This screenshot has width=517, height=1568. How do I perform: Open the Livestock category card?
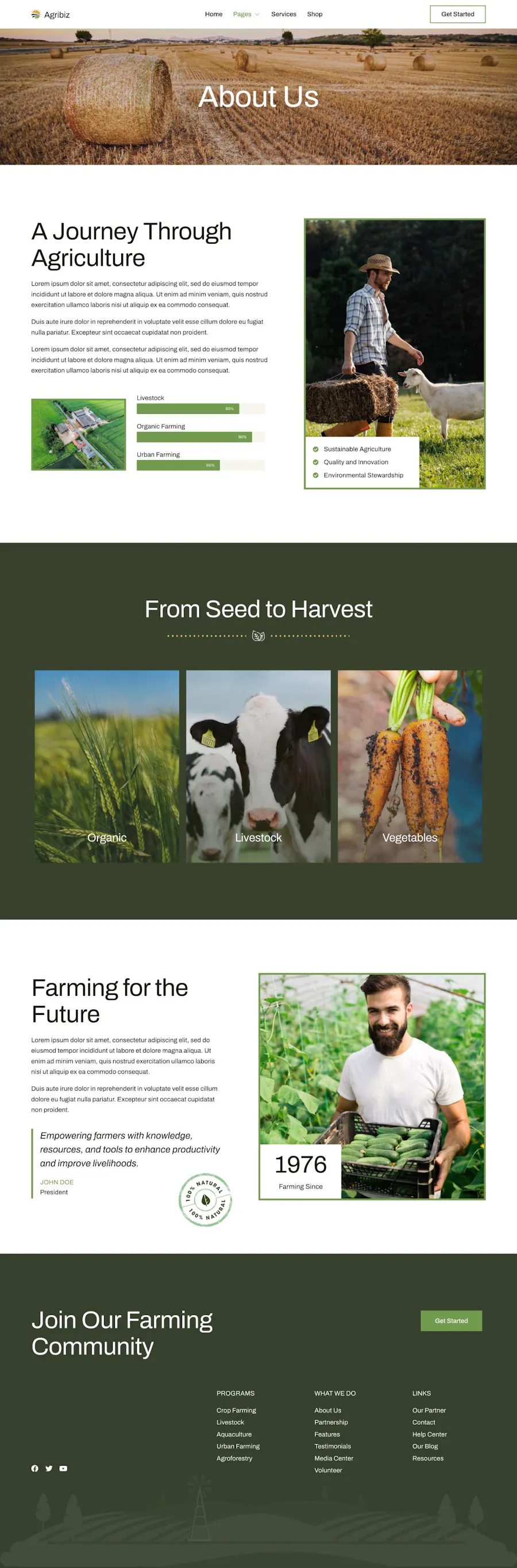pyautogui.click(x=258, y=766)
